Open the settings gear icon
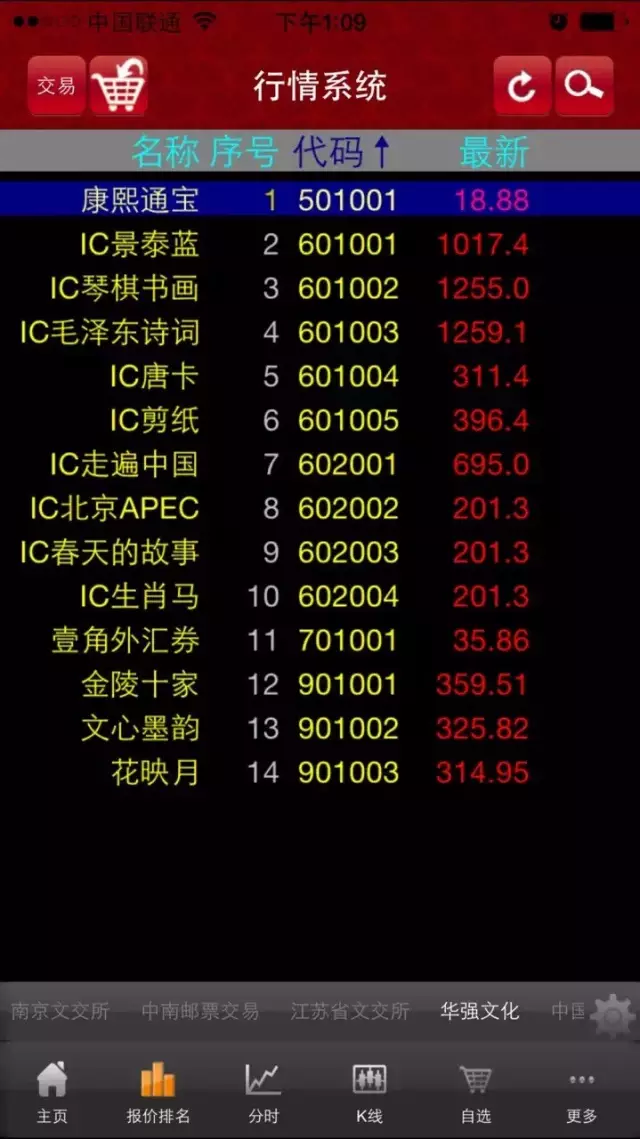Image resolution: width=640 pixels, height=1139 pixels. (612, 1015)
